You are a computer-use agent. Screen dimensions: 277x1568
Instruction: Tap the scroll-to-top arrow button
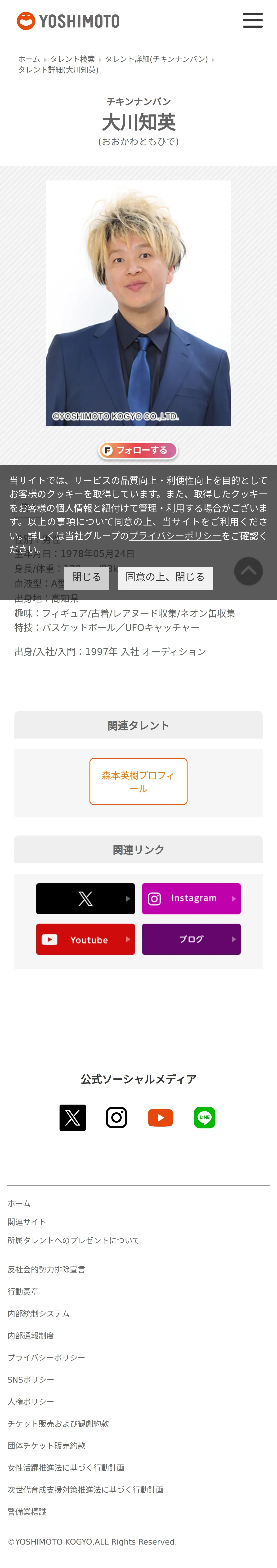tap(248, 571)
